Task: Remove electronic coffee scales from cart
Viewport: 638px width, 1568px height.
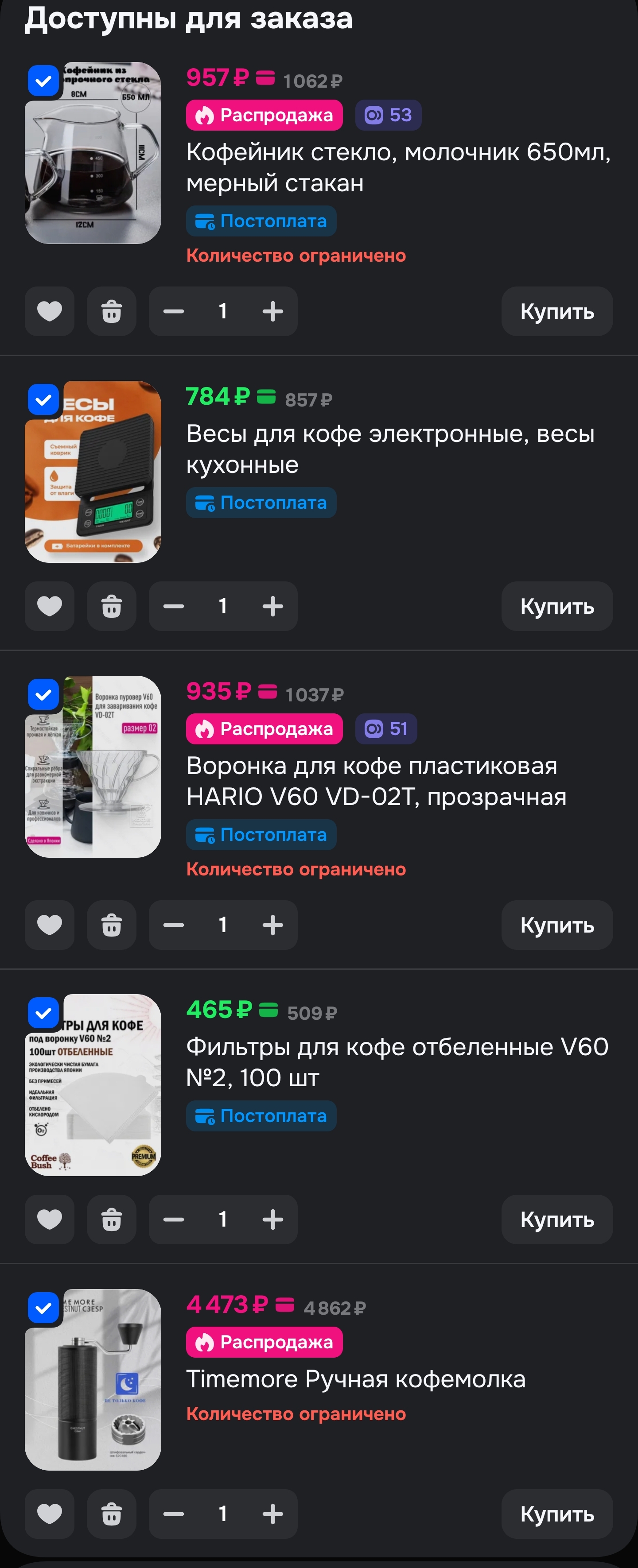Action: [x=111, y=606]
